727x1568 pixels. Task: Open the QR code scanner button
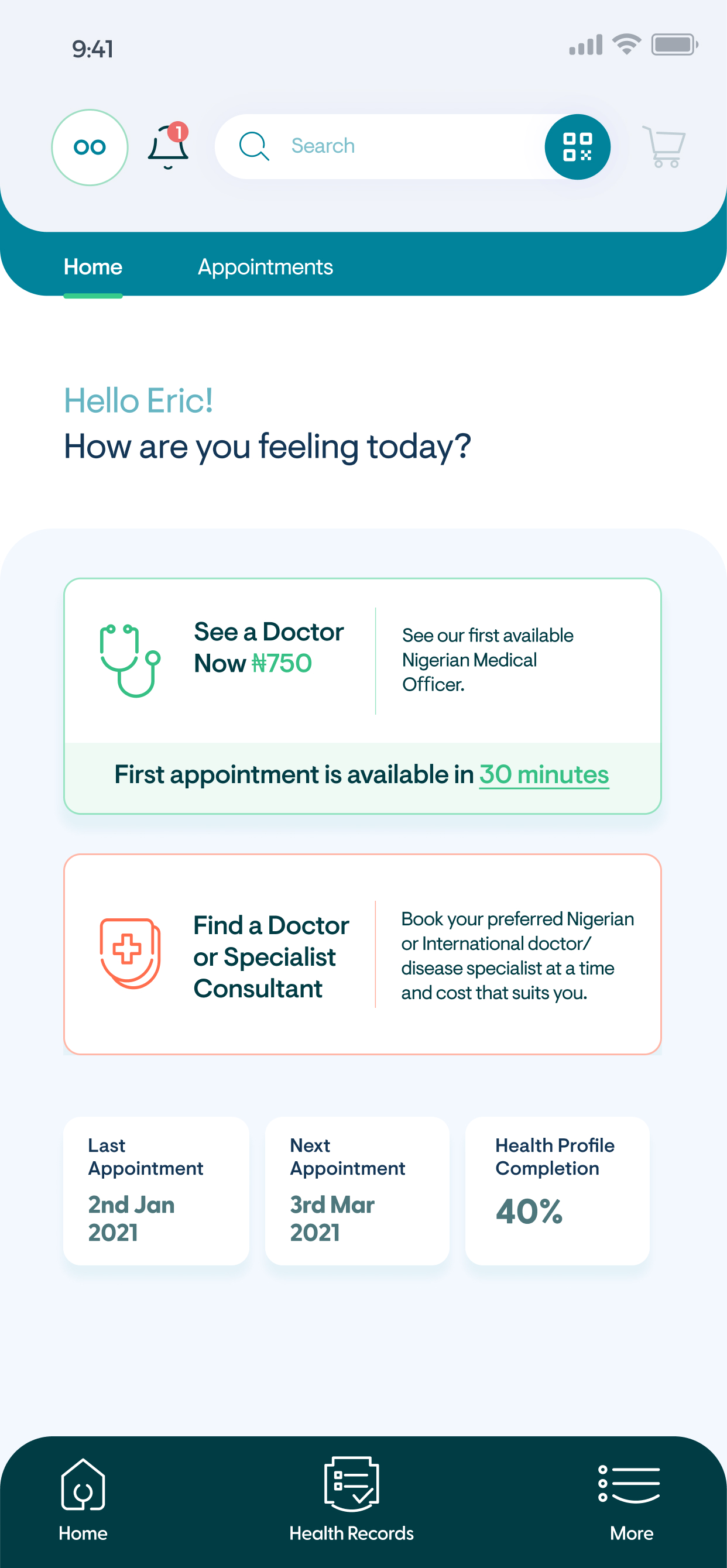tap(577, 147)
